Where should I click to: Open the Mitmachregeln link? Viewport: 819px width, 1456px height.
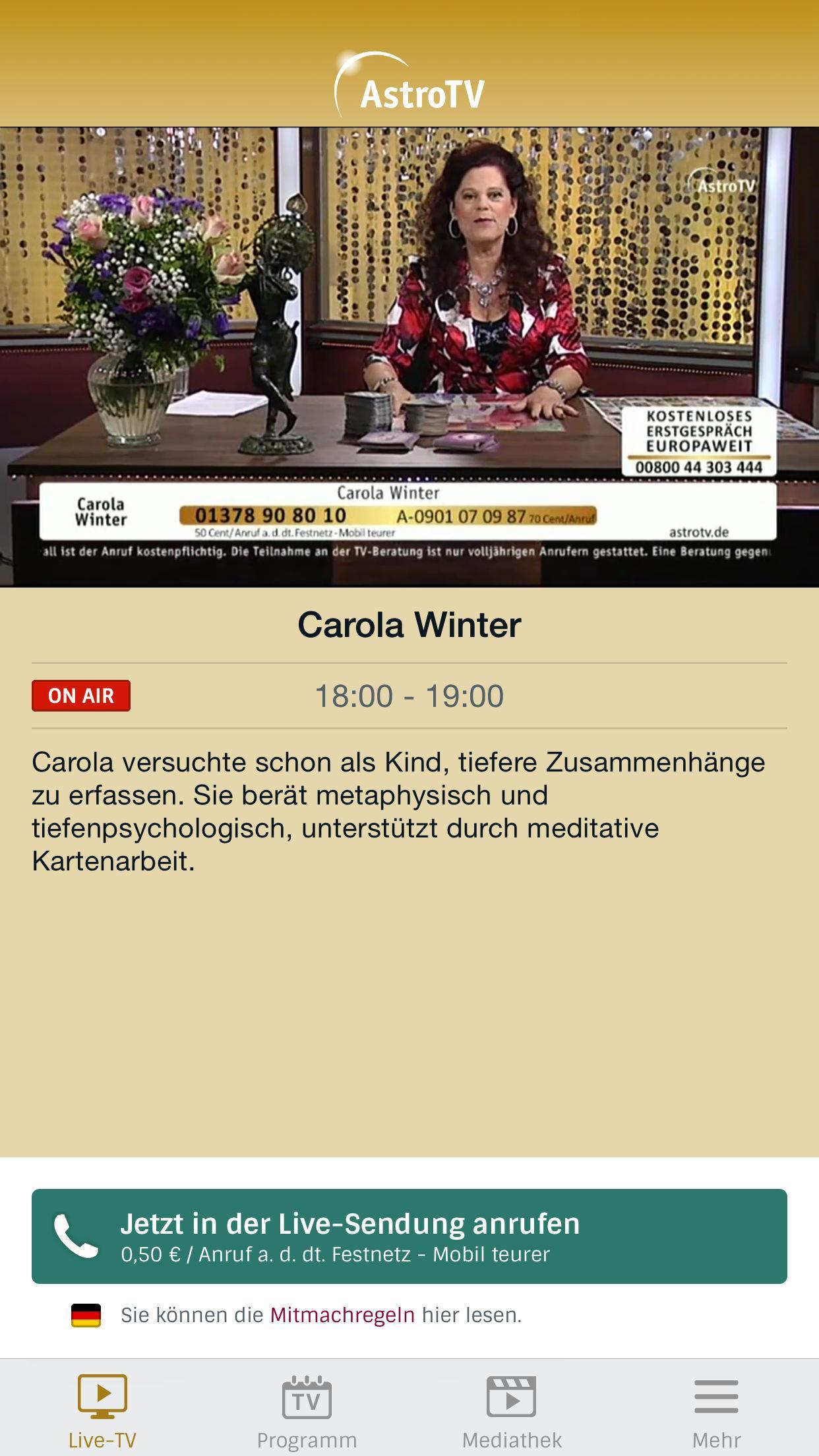(x=342, y=1315)
